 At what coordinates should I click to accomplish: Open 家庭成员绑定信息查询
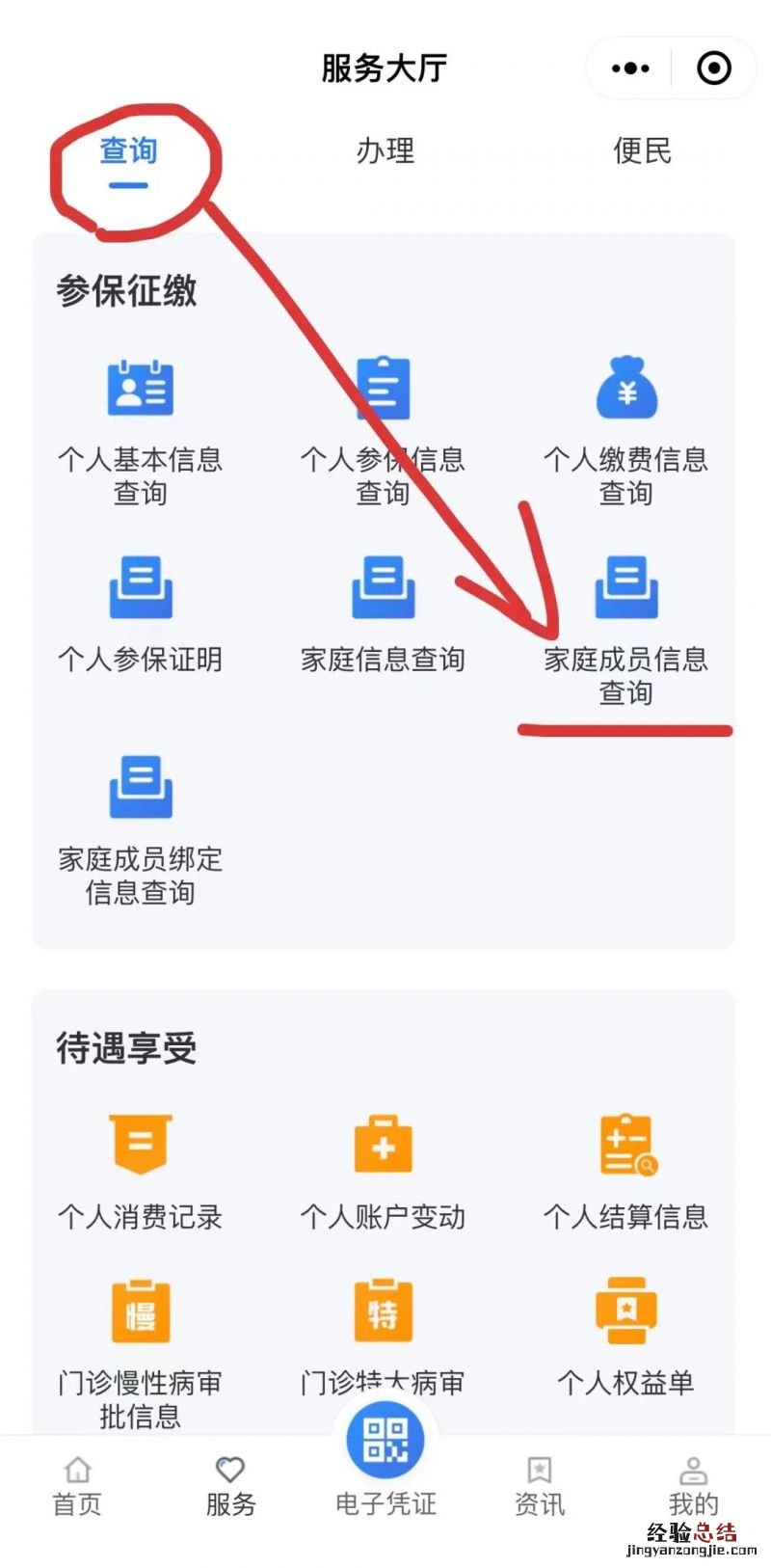point(141,829)
